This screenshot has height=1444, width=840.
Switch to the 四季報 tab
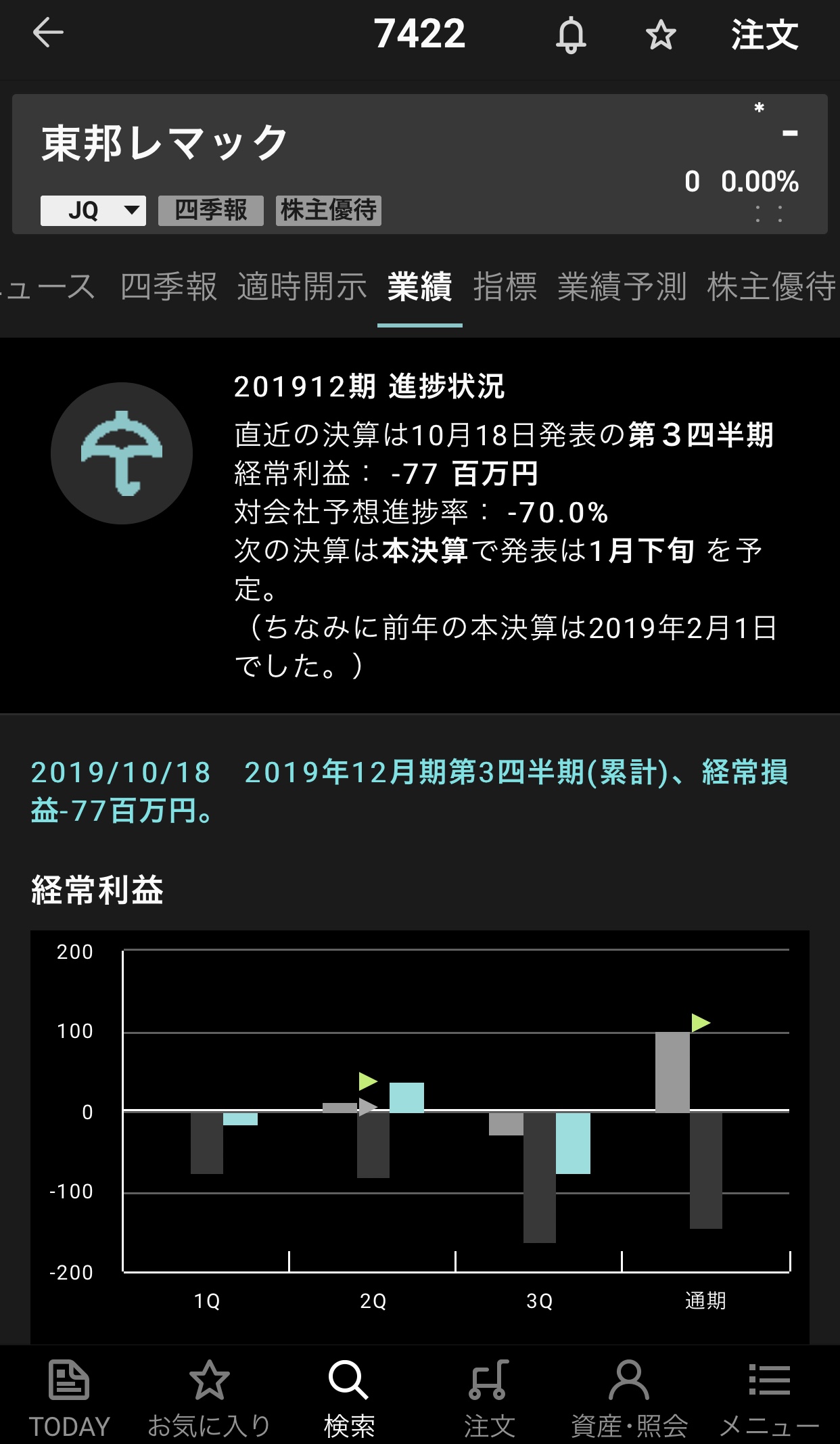pos(169,287)
